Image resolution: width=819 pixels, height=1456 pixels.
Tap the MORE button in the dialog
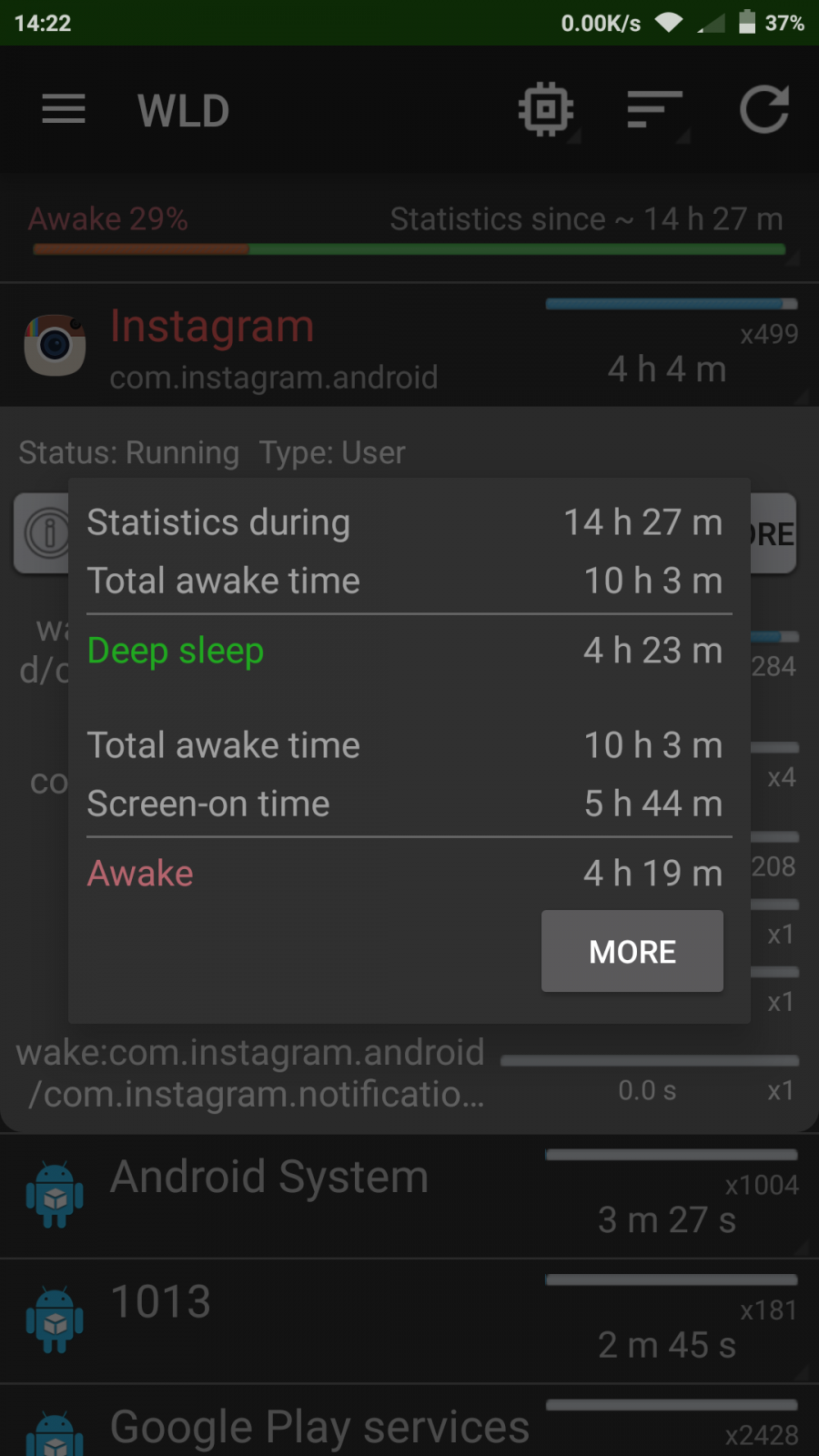tap(632, 951)
